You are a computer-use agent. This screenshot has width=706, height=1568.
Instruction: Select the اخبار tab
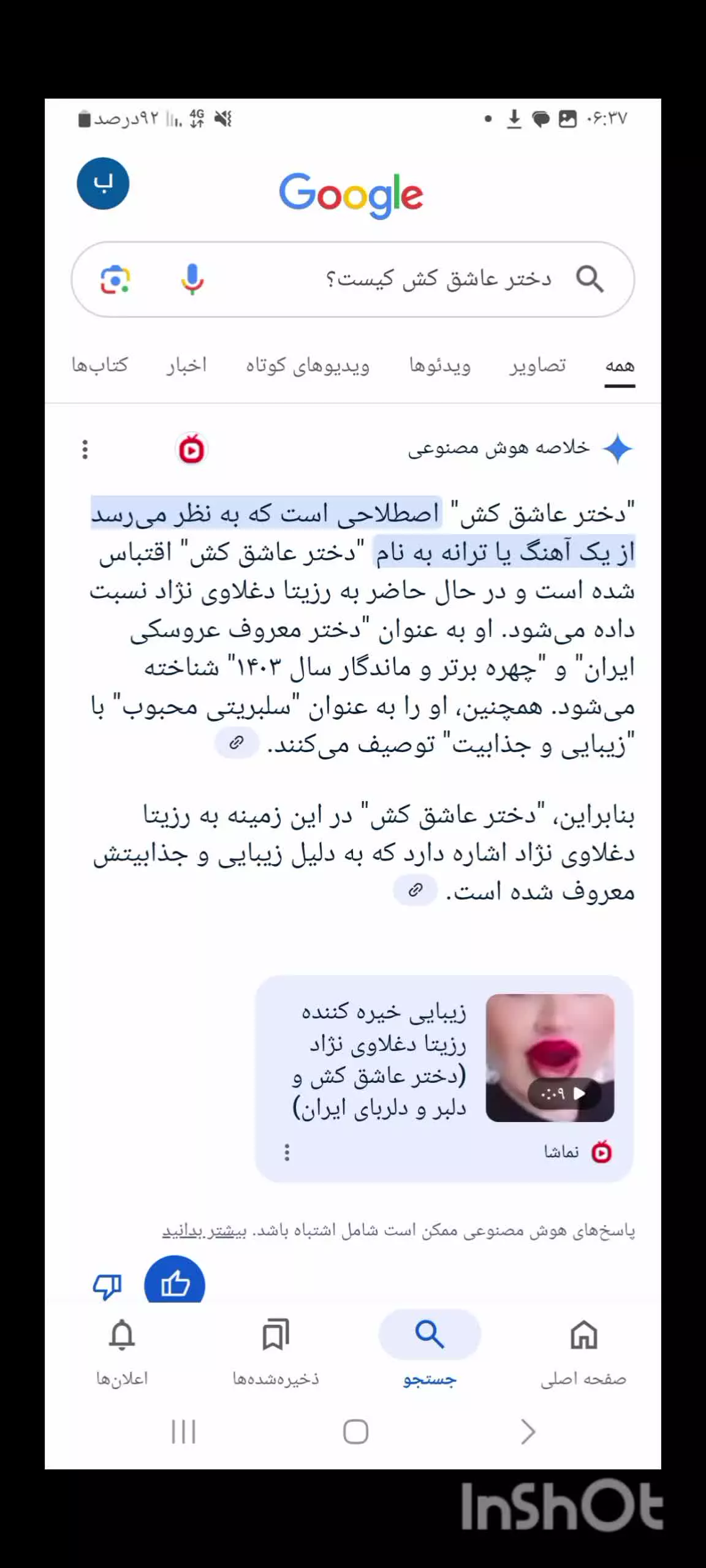click(x=186, y=366)
